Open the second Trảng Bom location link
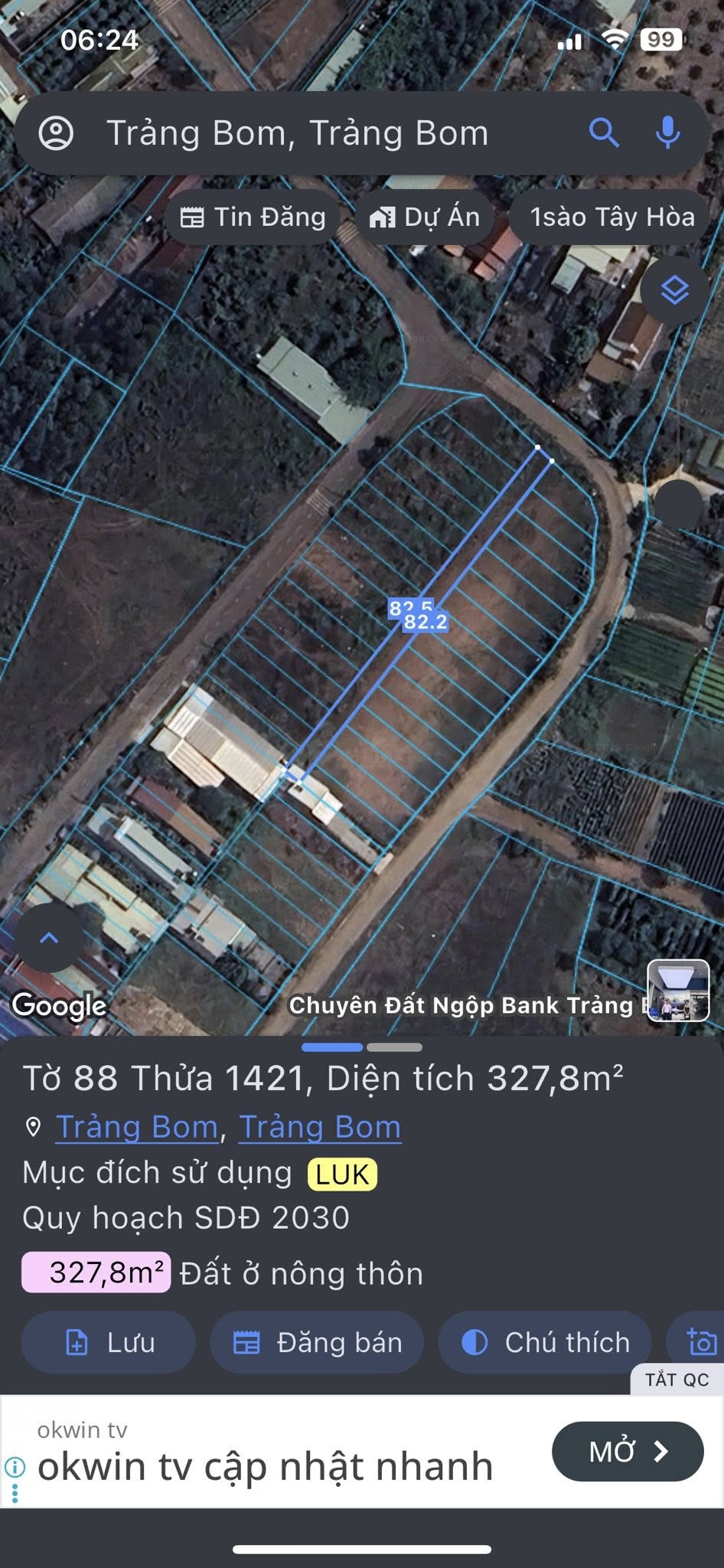Image resolution: width=724 pixels, height=1568 pixels. click(320, 1127)
